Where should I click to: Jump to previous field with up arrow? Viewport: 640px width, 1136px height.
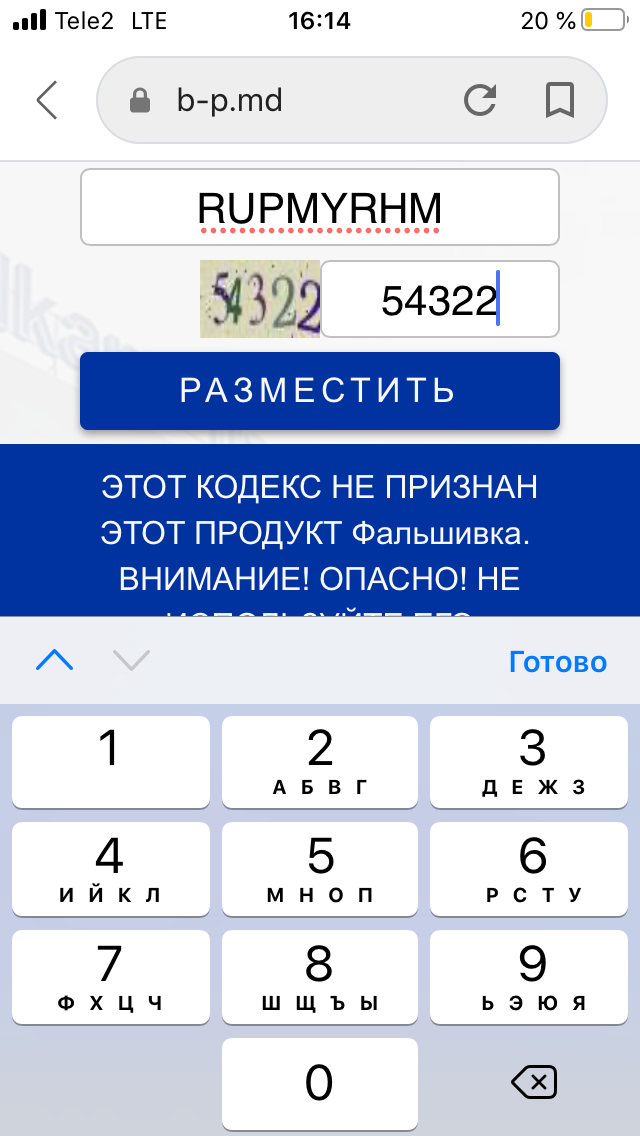[x=55, y=660]
